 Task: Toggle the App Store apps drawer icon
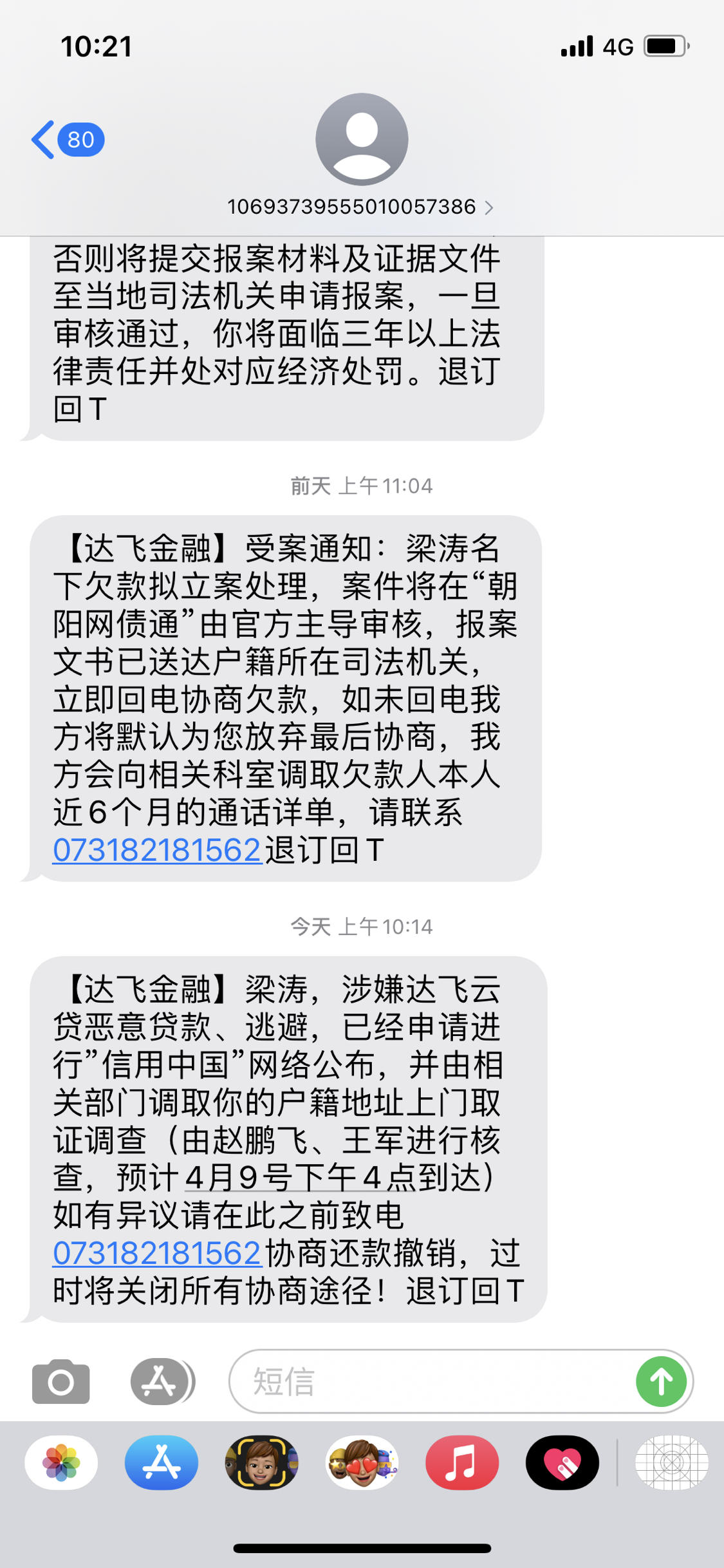(161, 1381)
